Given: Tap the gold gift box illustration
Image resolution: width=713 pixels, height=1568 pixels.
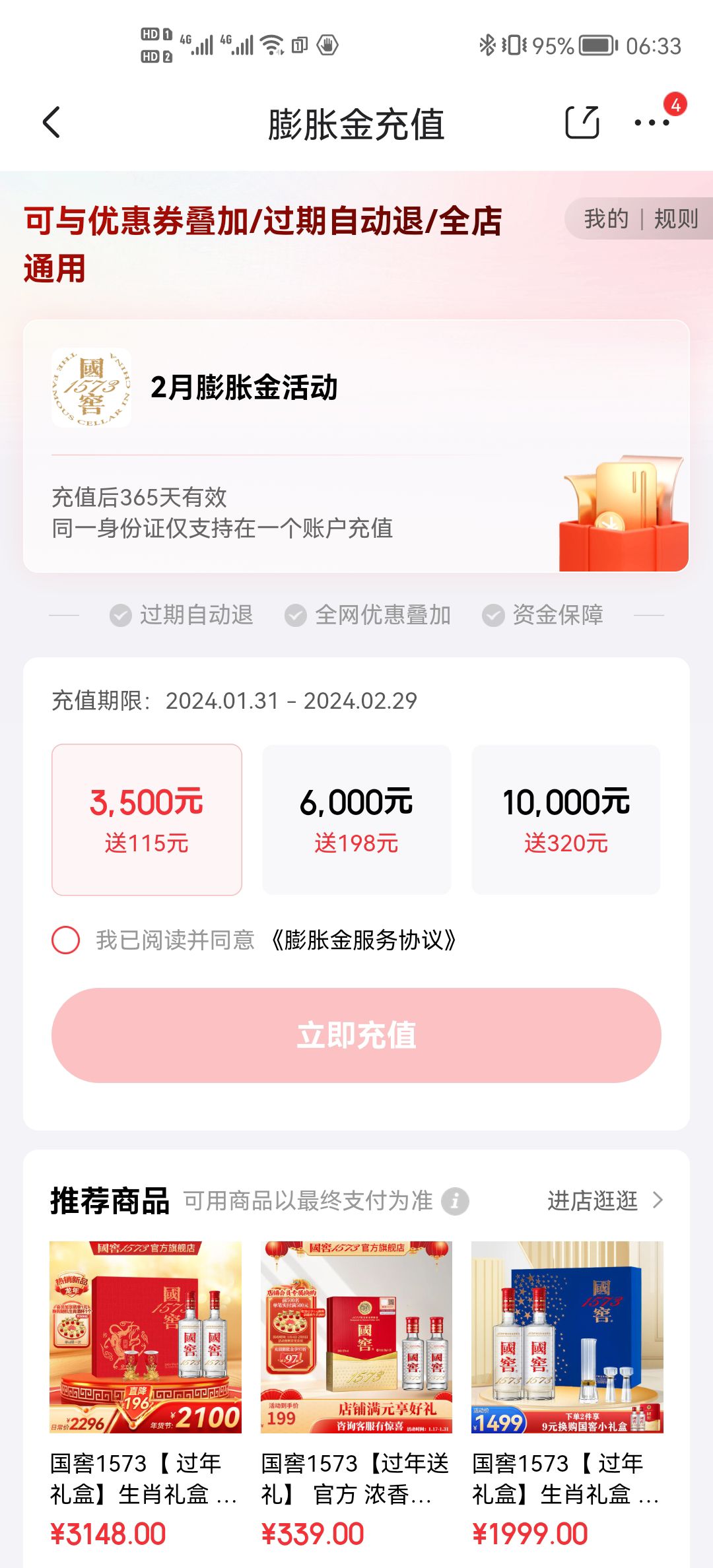Looking at the screenshot, I should tap(621, 515).
